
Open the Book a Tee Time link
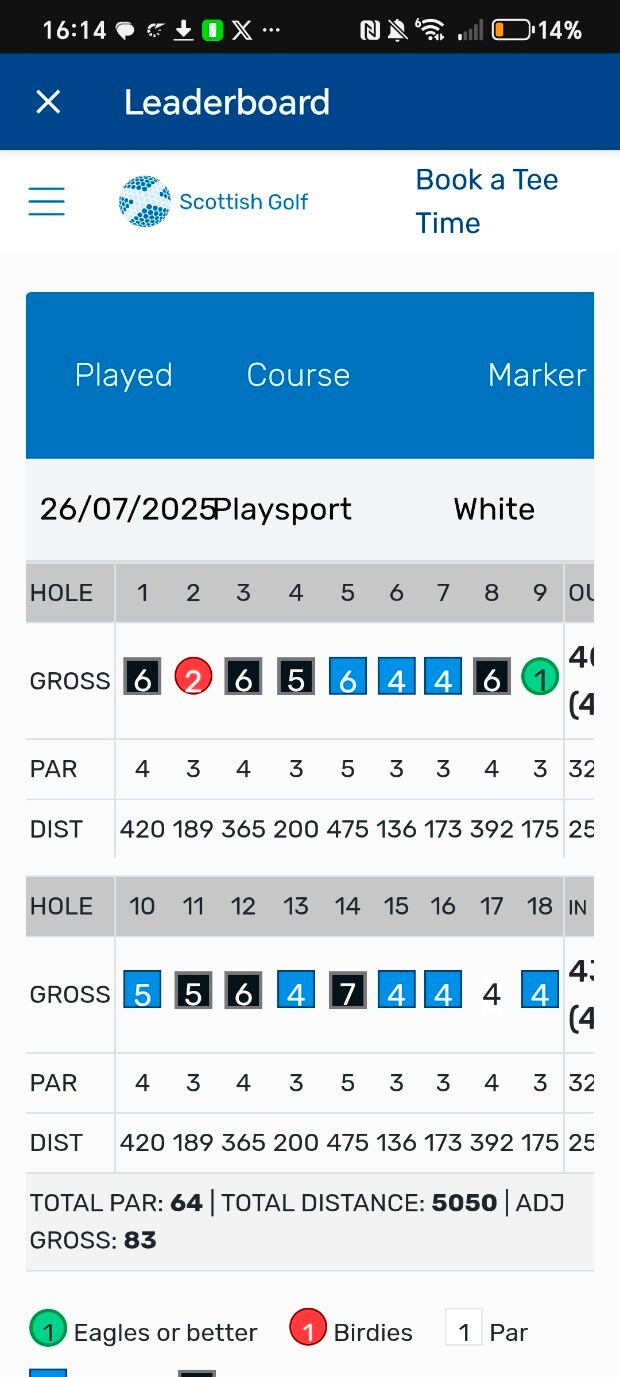pos(486,201)
